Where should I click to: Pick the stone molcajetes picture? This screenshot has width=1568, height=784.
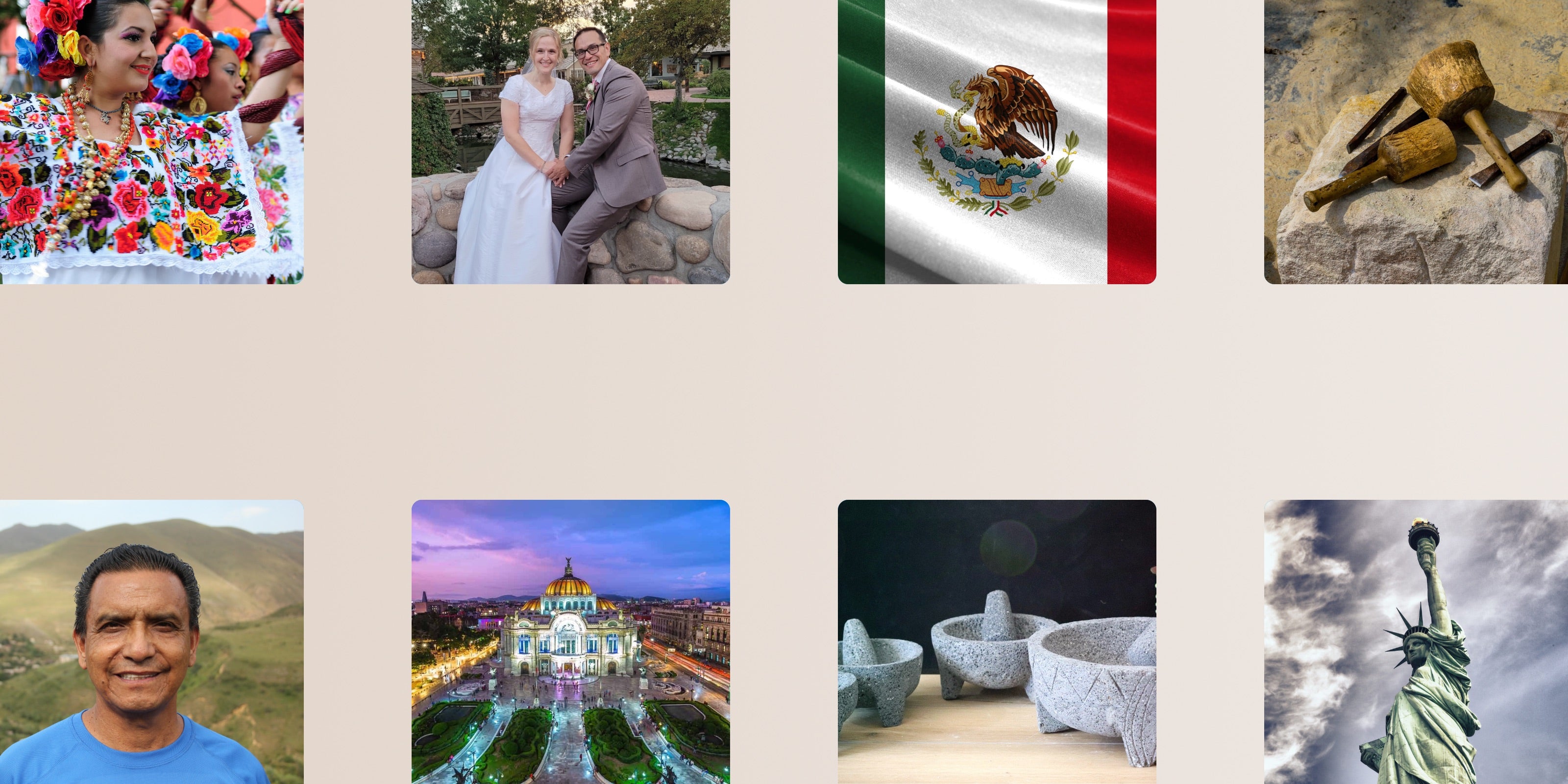point(997,641)
